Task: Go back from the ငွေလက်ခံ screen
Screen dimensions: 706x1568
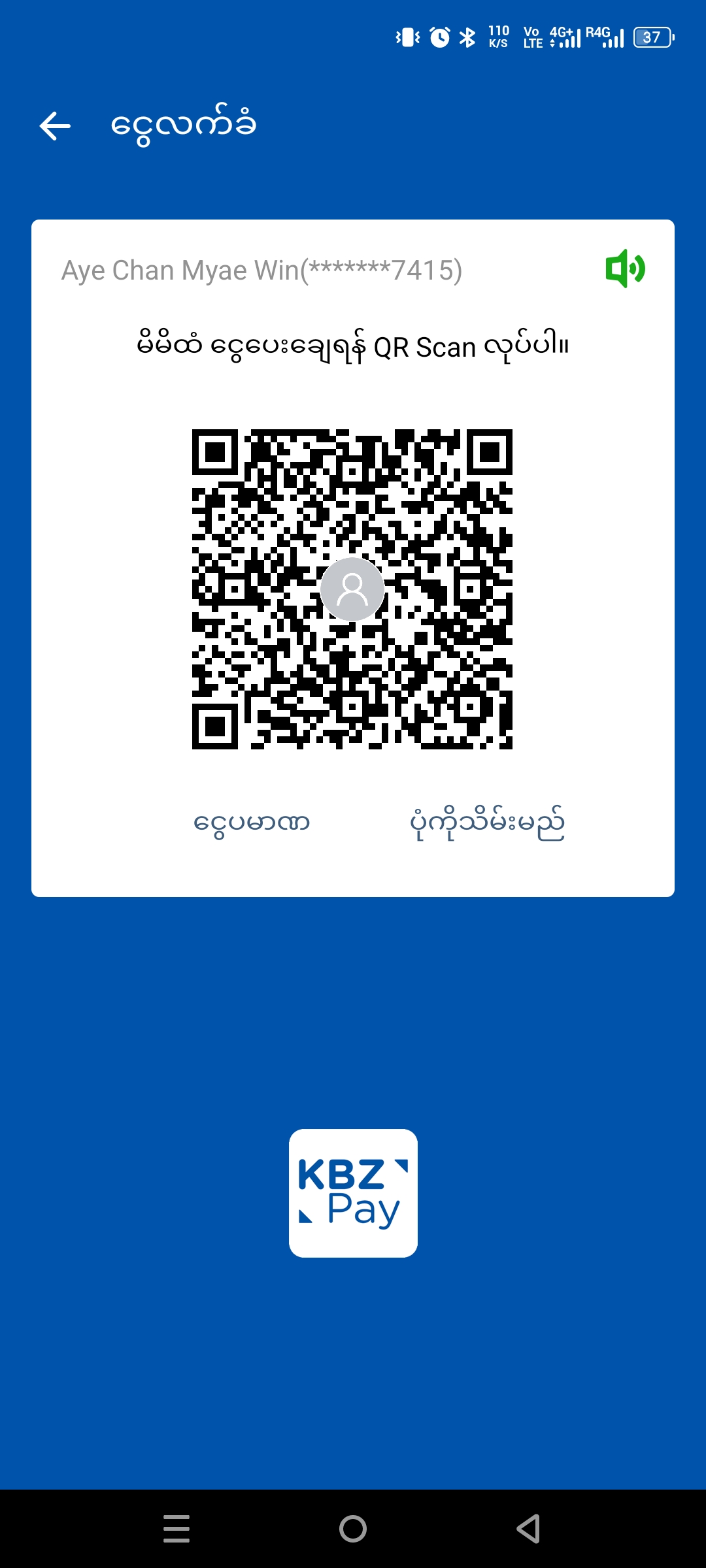Action: pyautogui.click(x=55, y=125)
